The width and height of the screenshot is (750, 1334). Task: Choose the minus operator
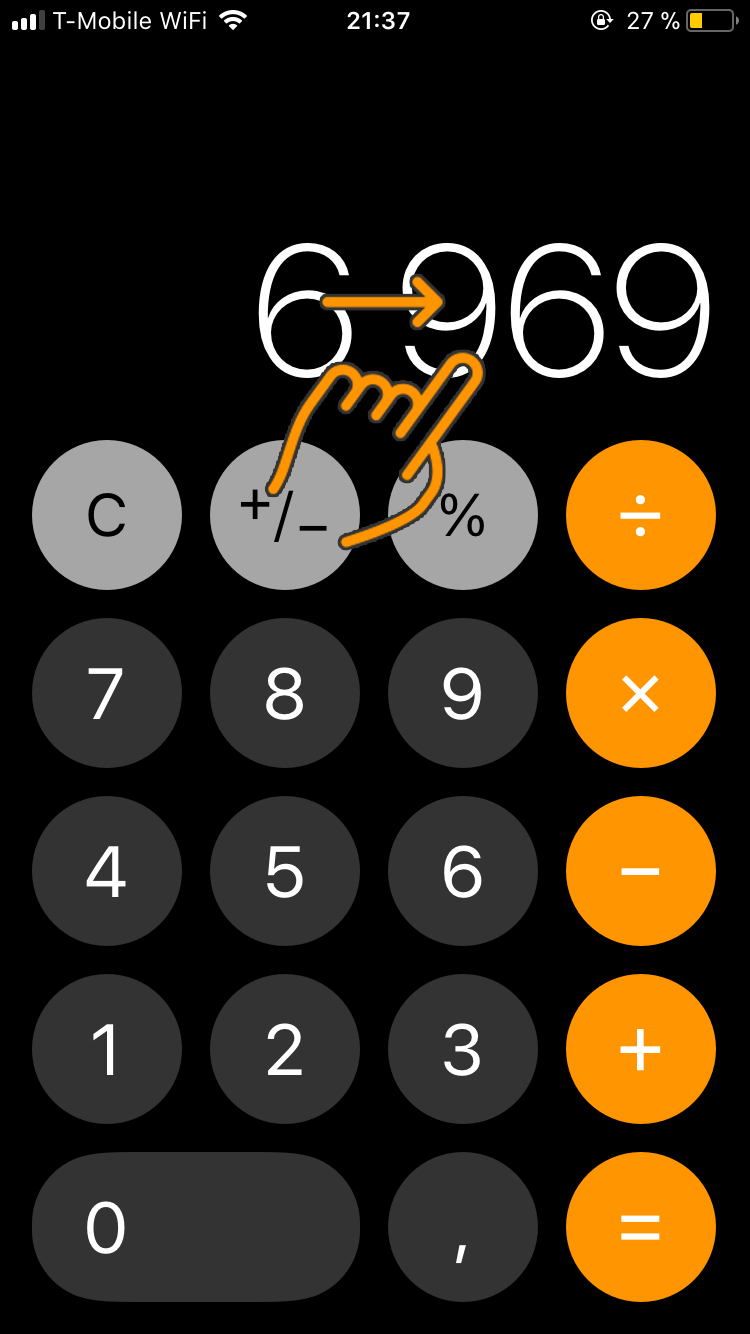[x=640, y=871]
